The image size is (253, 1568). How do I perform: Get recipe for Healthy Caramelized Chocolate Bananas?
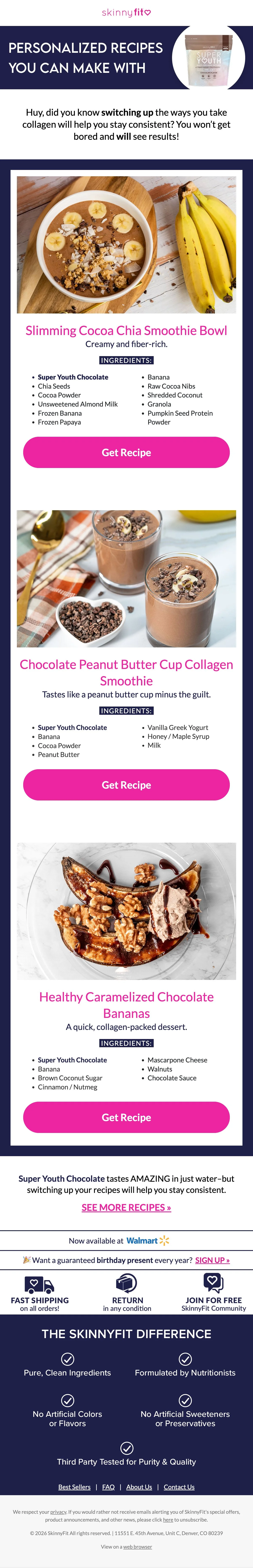126,1117
